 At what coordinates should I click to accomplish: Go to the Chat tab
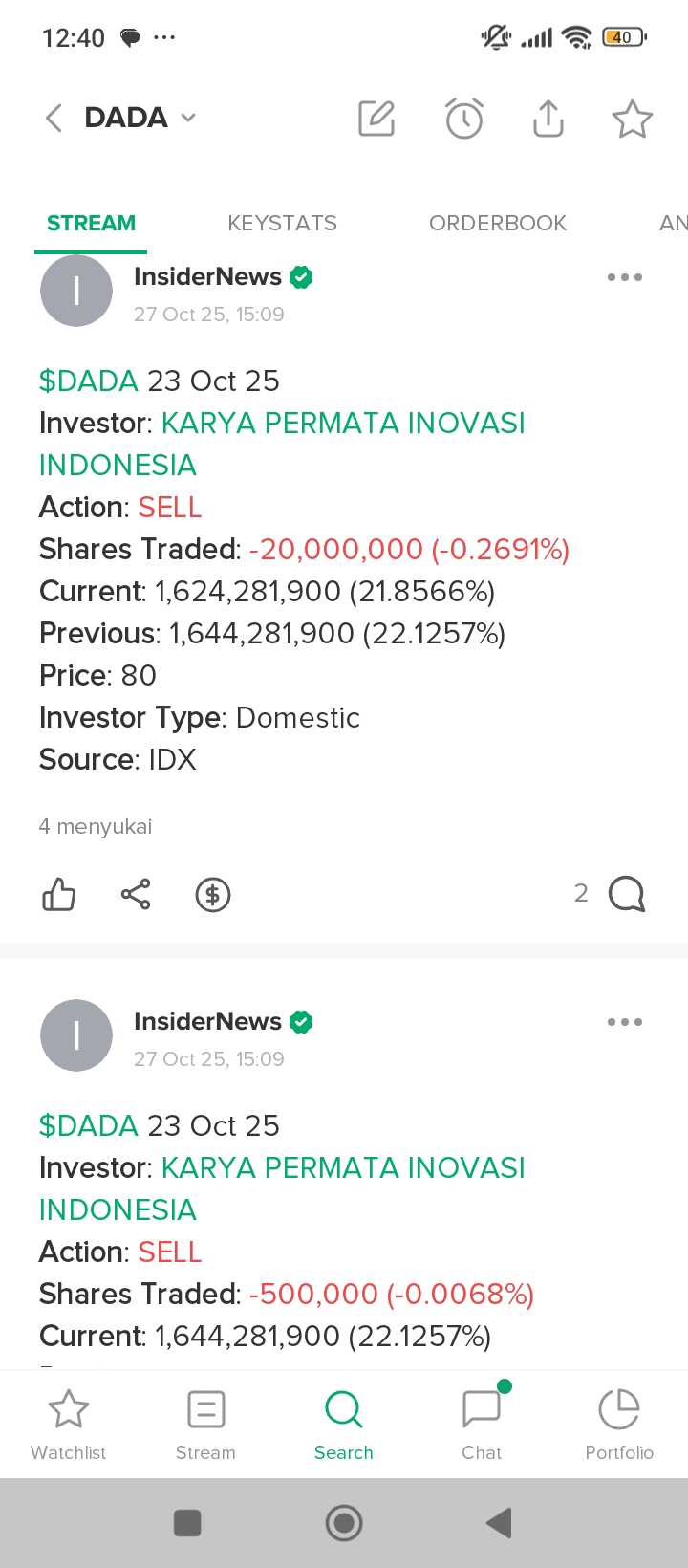(482, 1425)
